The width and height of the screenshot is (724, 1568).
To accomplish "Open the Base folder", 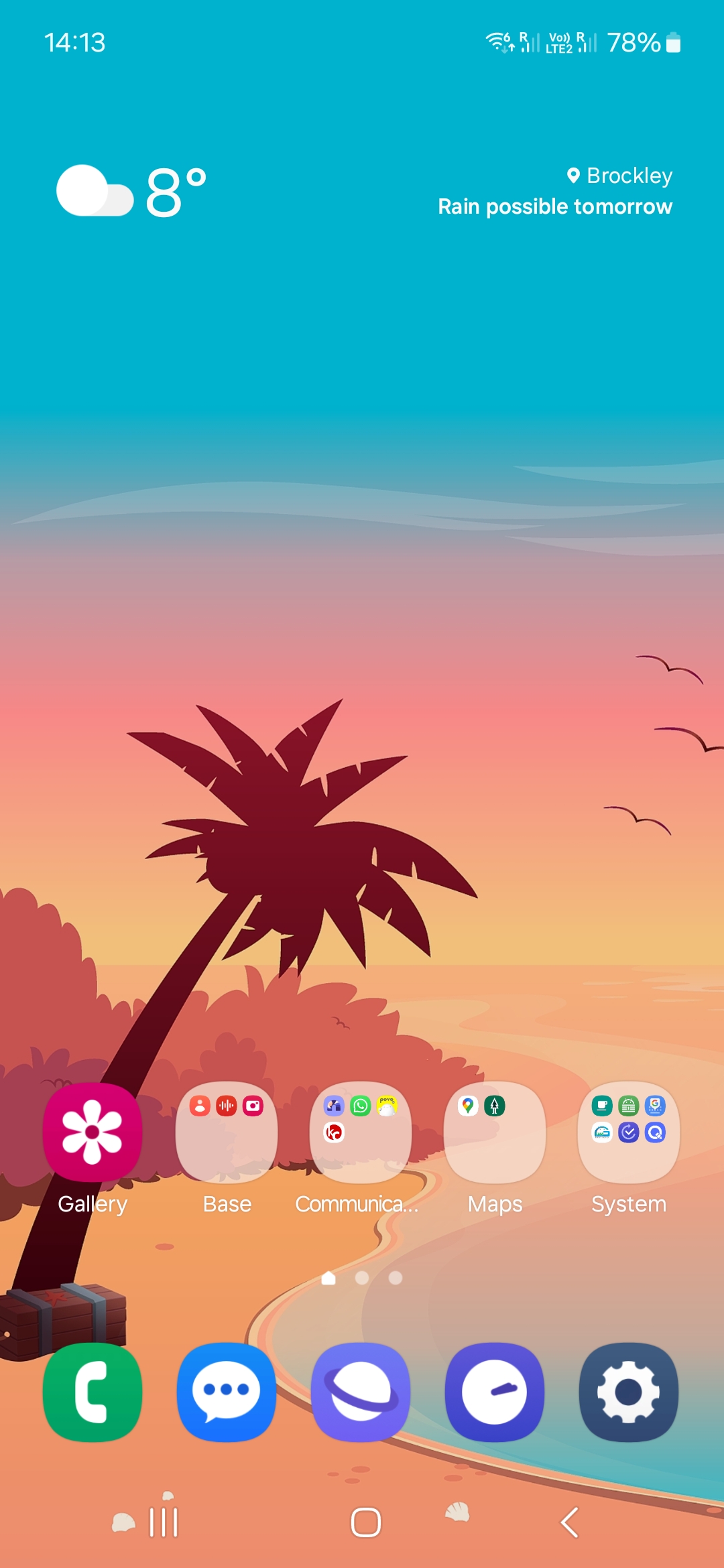I will 227,1132.
